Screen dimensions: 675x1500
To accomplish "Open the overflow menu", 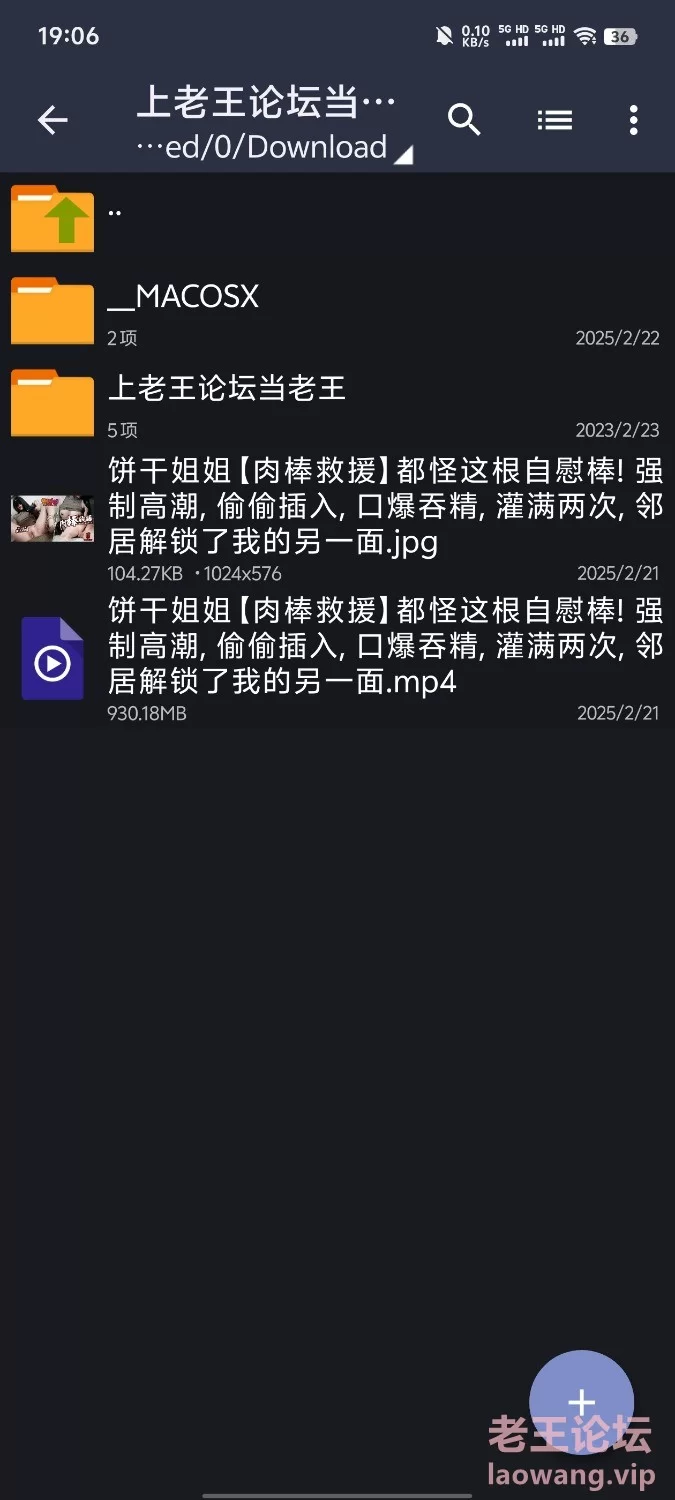I will 633,120.
